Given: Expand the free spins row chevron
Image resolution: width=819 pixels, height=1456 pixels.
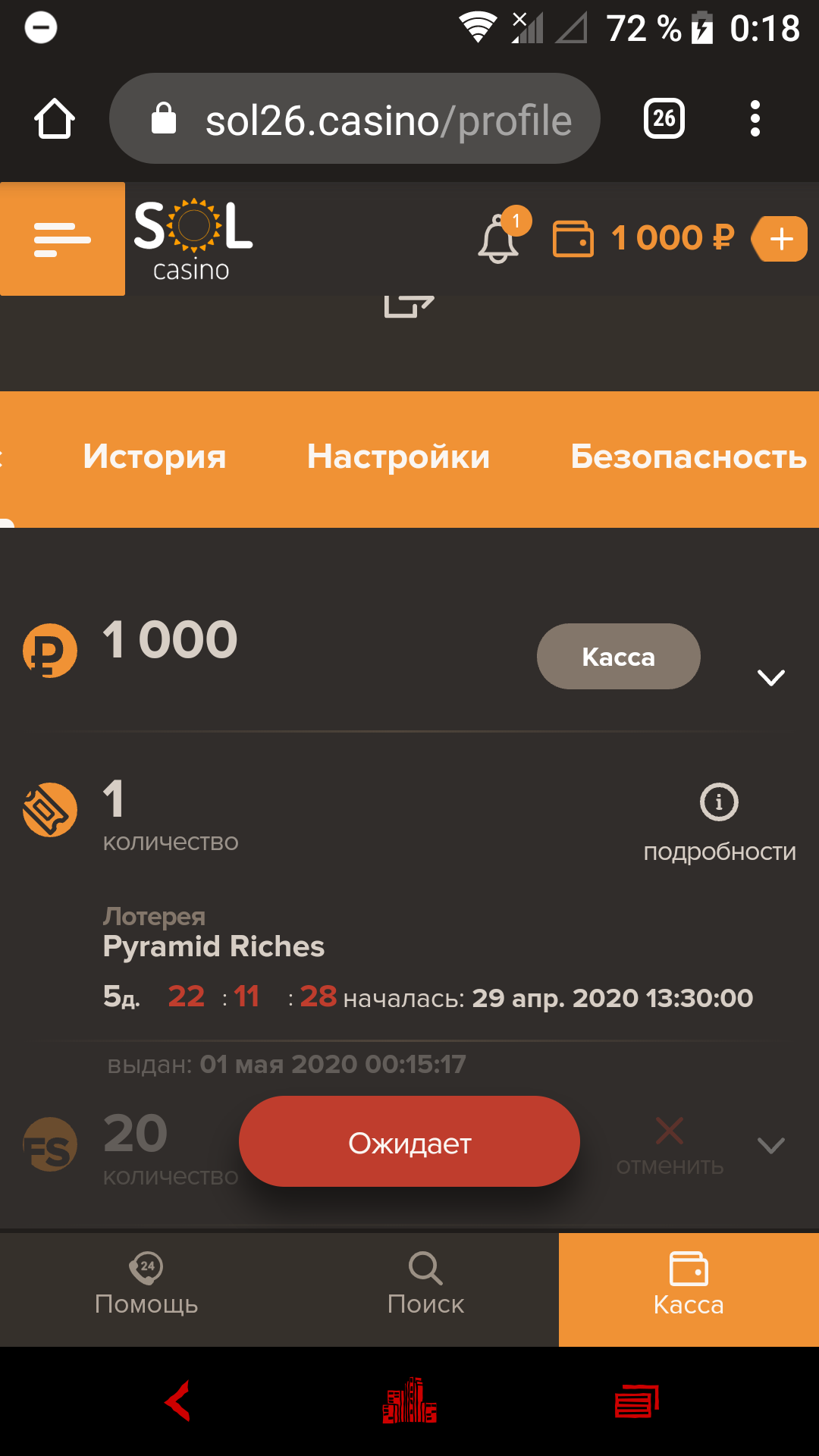Looking at the screenshot, I should click(771, 1145).
